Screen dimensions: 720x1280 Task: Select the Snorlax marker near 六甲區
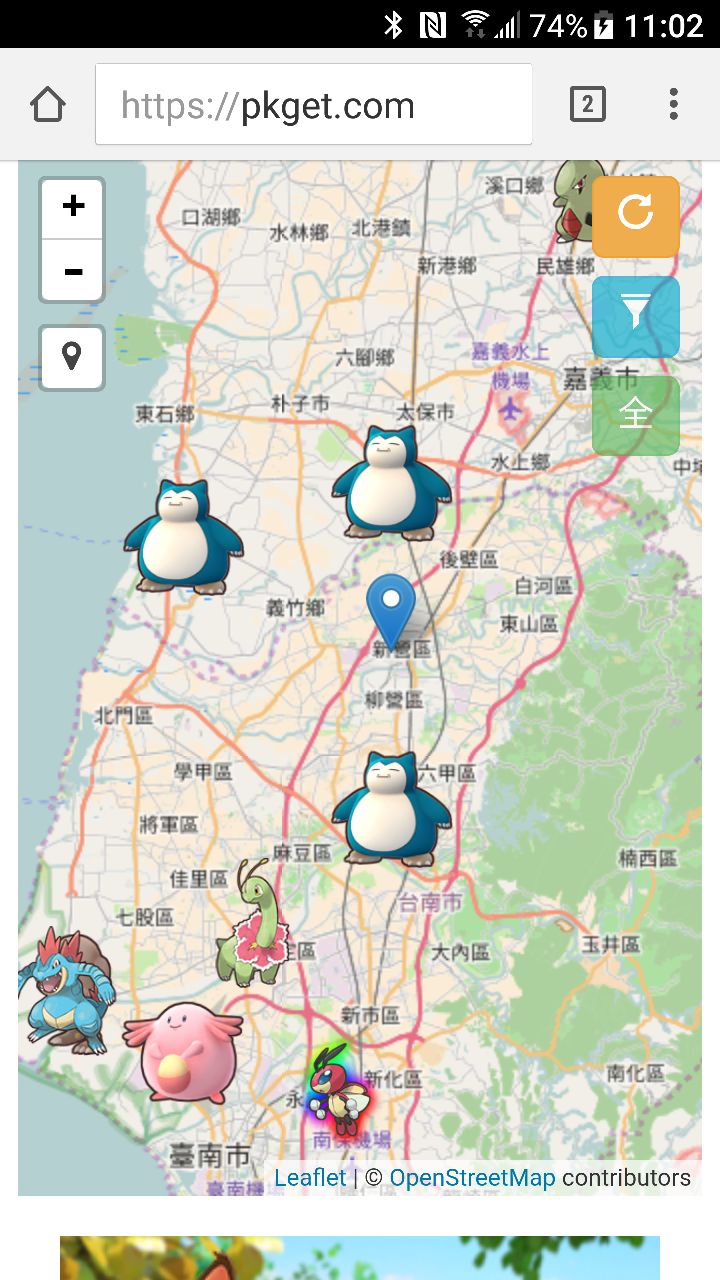tap(390, 810)
